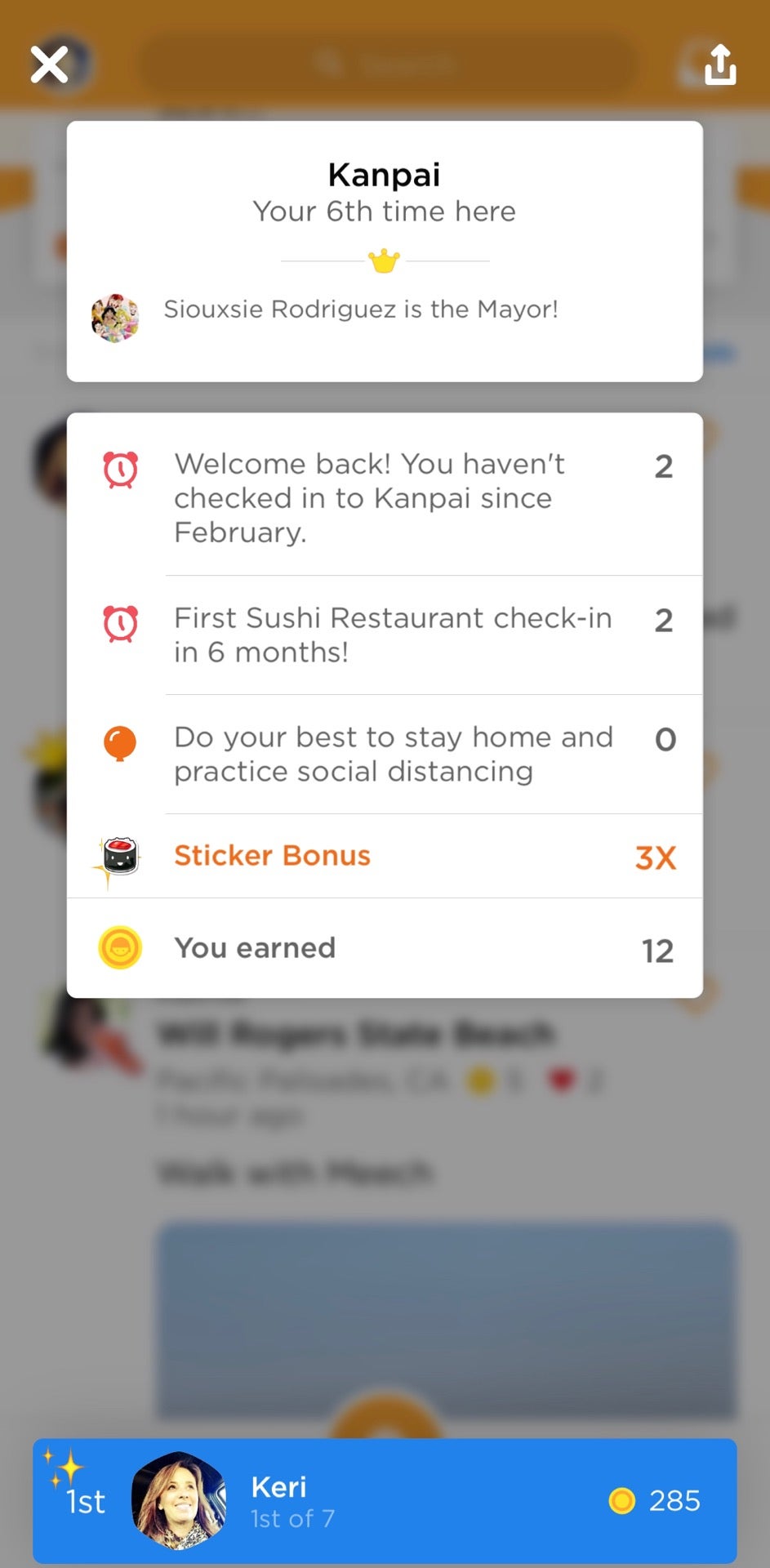Tap the 12 coins earned total
The height and width of the screenshot is (1568, 770).
(x=657, y=950)
